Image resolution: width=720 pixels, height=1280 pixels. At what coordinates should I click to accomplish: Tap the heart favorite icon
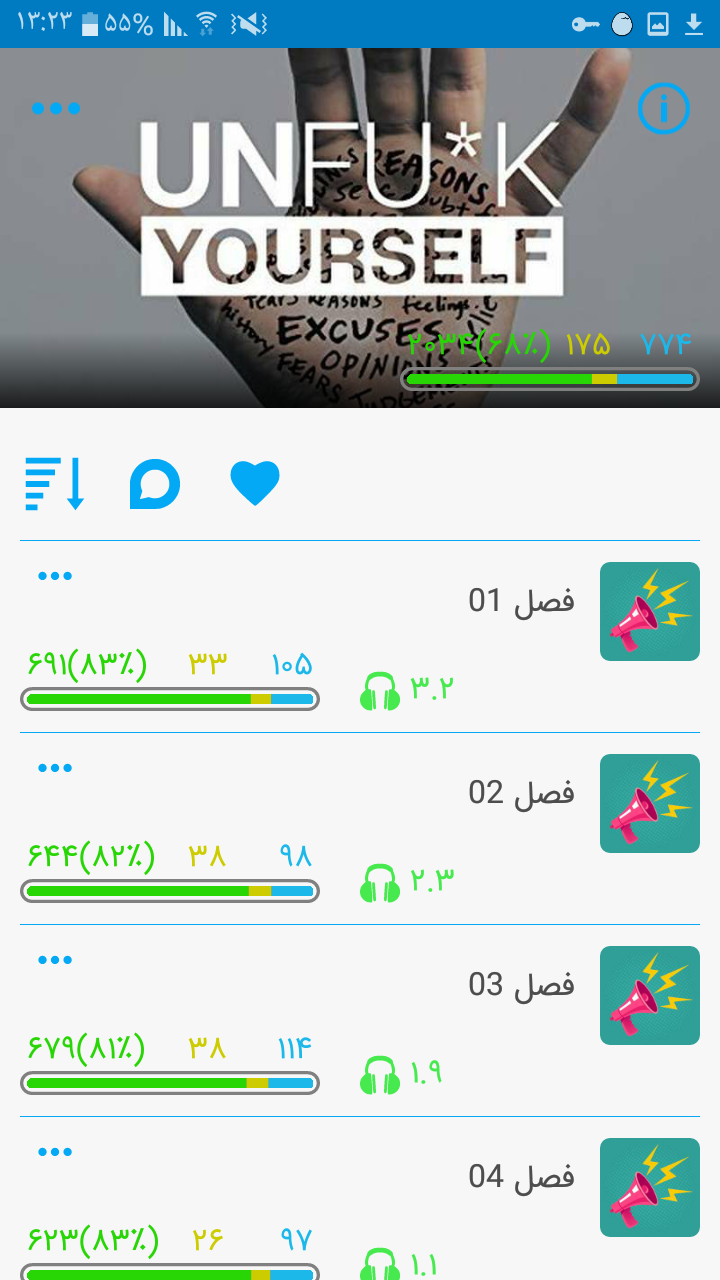point(255,484)
